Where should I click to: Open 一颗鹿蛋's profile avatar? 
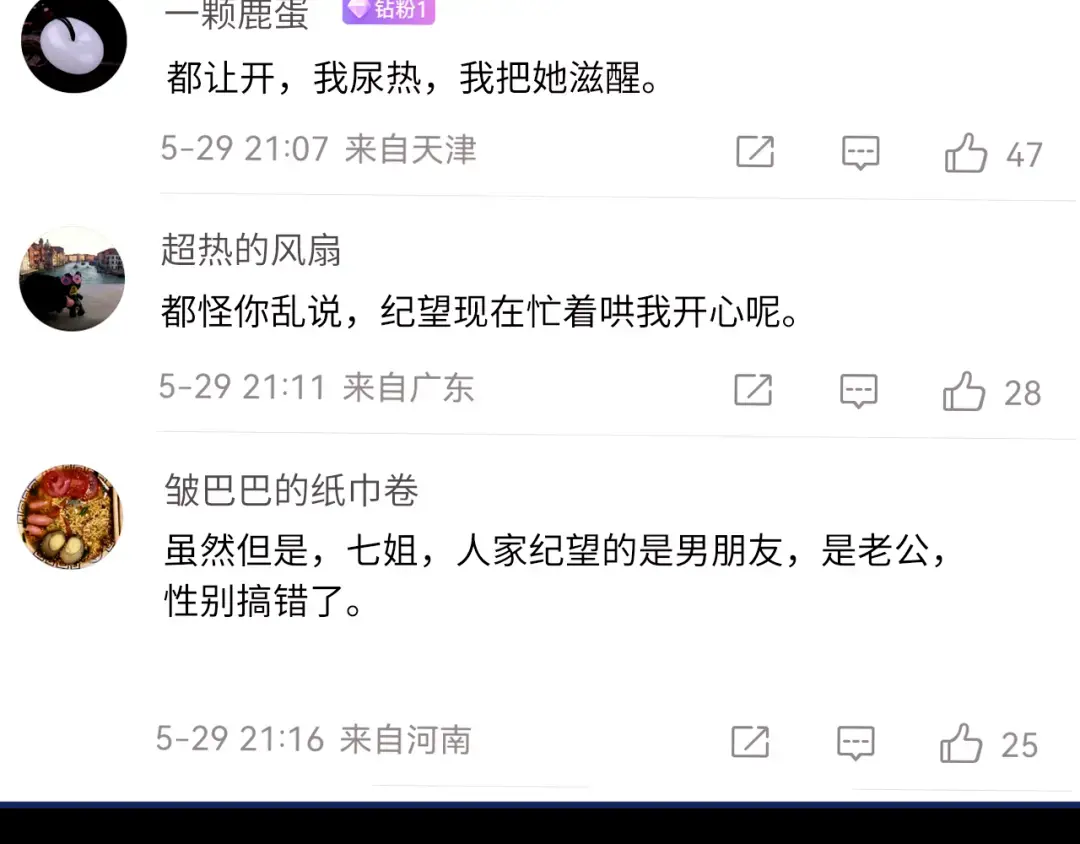(x=74, y=42)
